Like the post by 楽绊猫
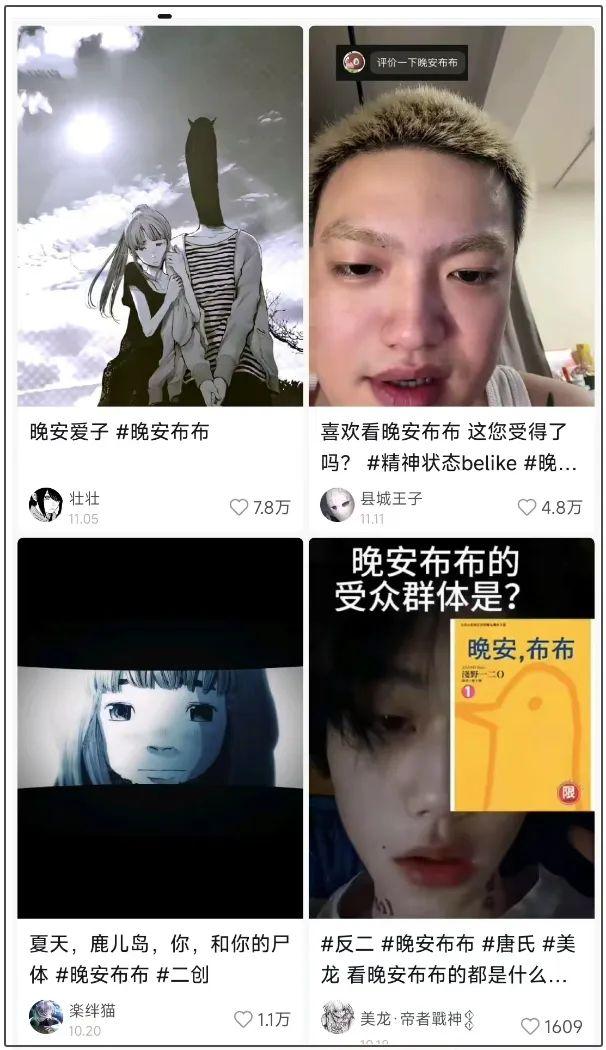The width and height of the screenshot is (606, 1050). point(243,1019)
